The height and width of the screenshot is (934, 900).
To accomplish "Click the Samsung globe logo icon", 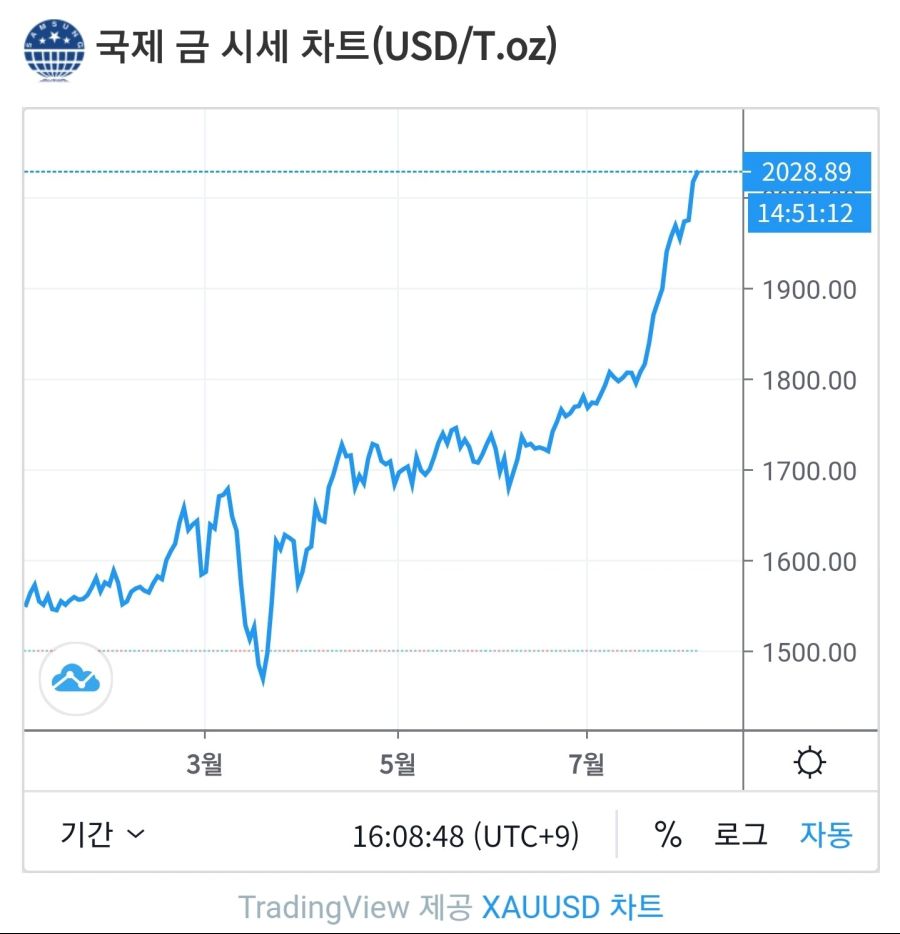I will (51, 45).
